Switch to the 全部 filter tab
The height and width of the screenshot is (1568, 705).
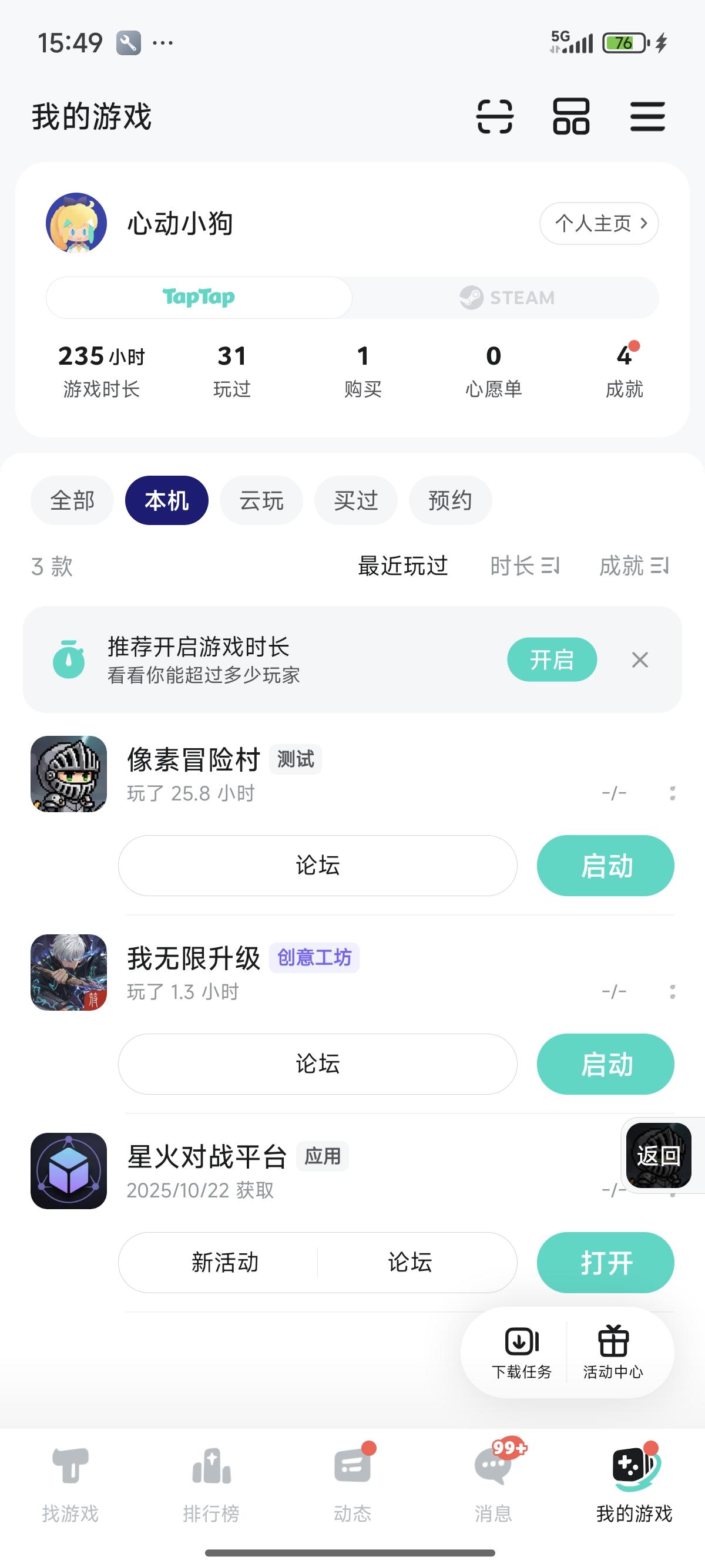[x=71, y=500]
